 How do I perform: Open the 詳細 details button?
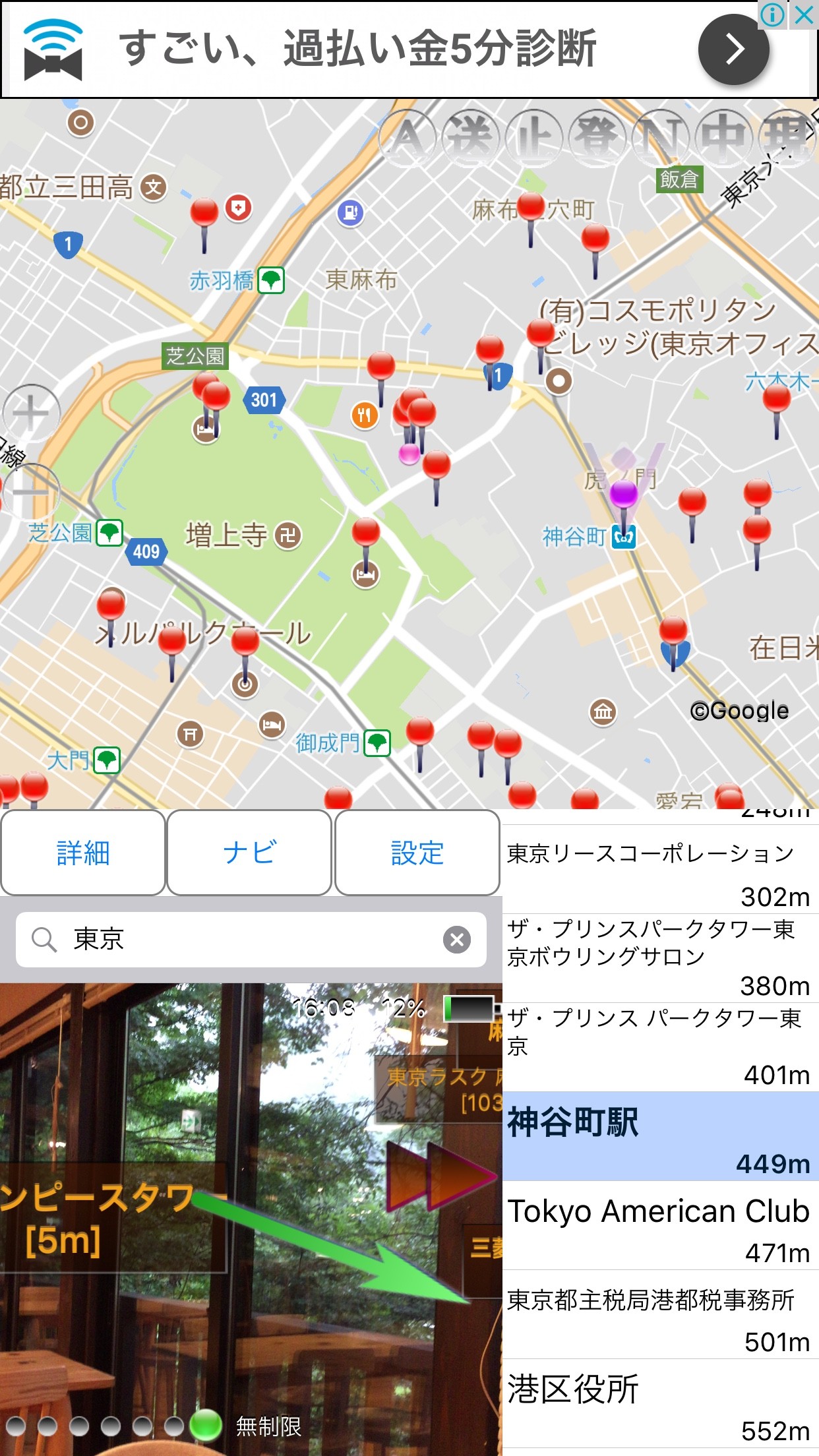[83, 853]
